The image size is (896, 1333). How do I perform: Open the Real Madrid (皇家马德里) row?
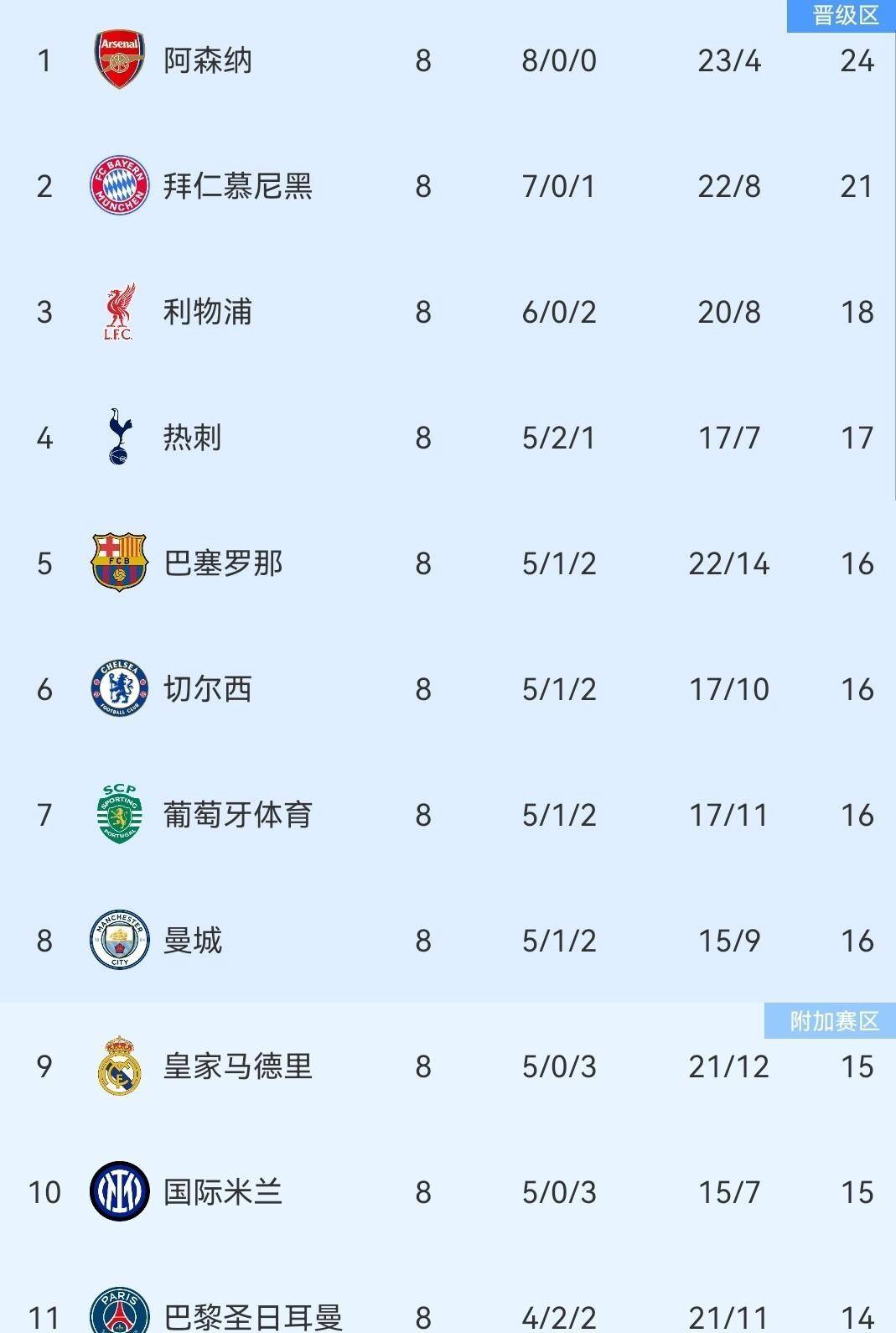tap(237, 1066)
